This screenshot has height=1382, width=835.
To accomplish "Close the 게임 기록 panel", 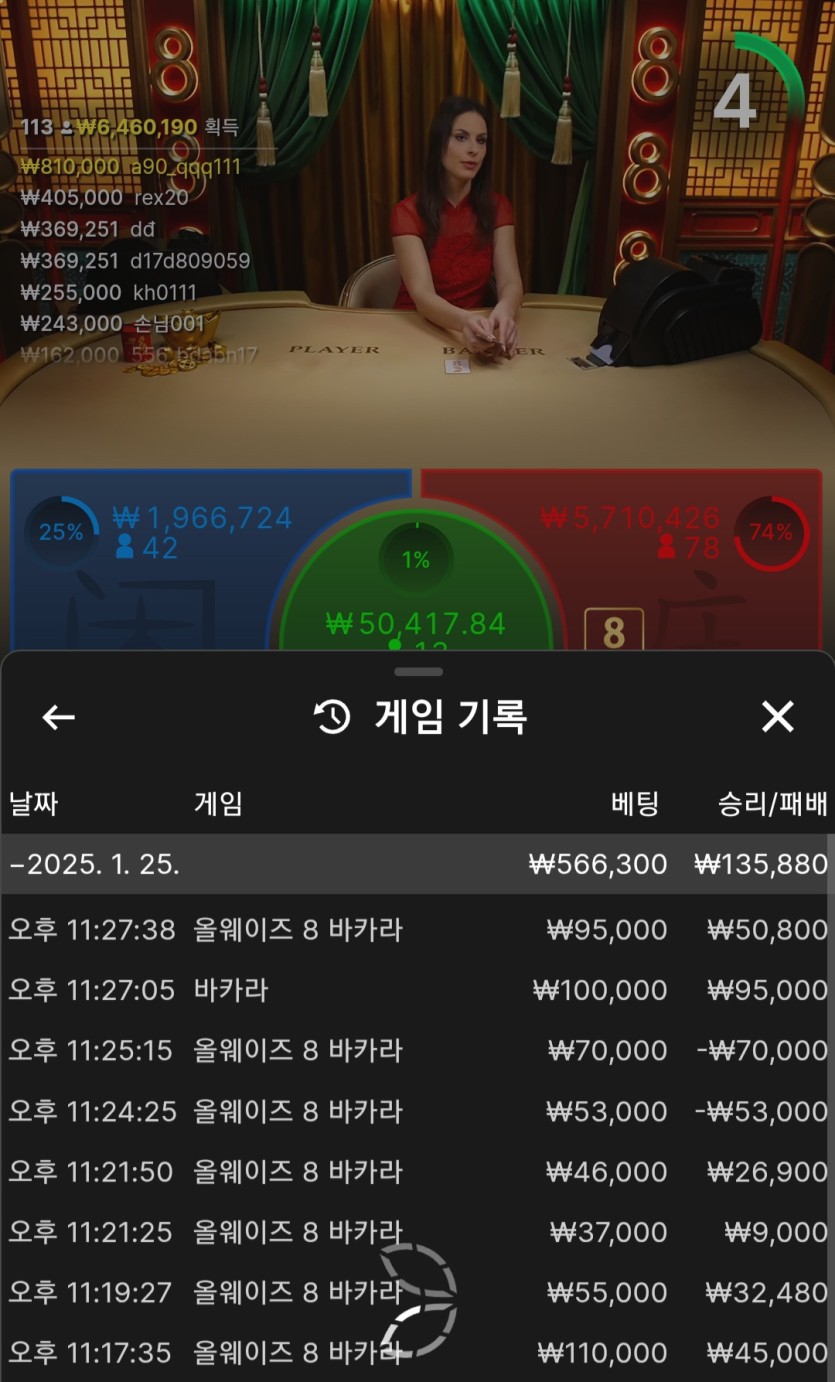I will click(x=777, y=717).
